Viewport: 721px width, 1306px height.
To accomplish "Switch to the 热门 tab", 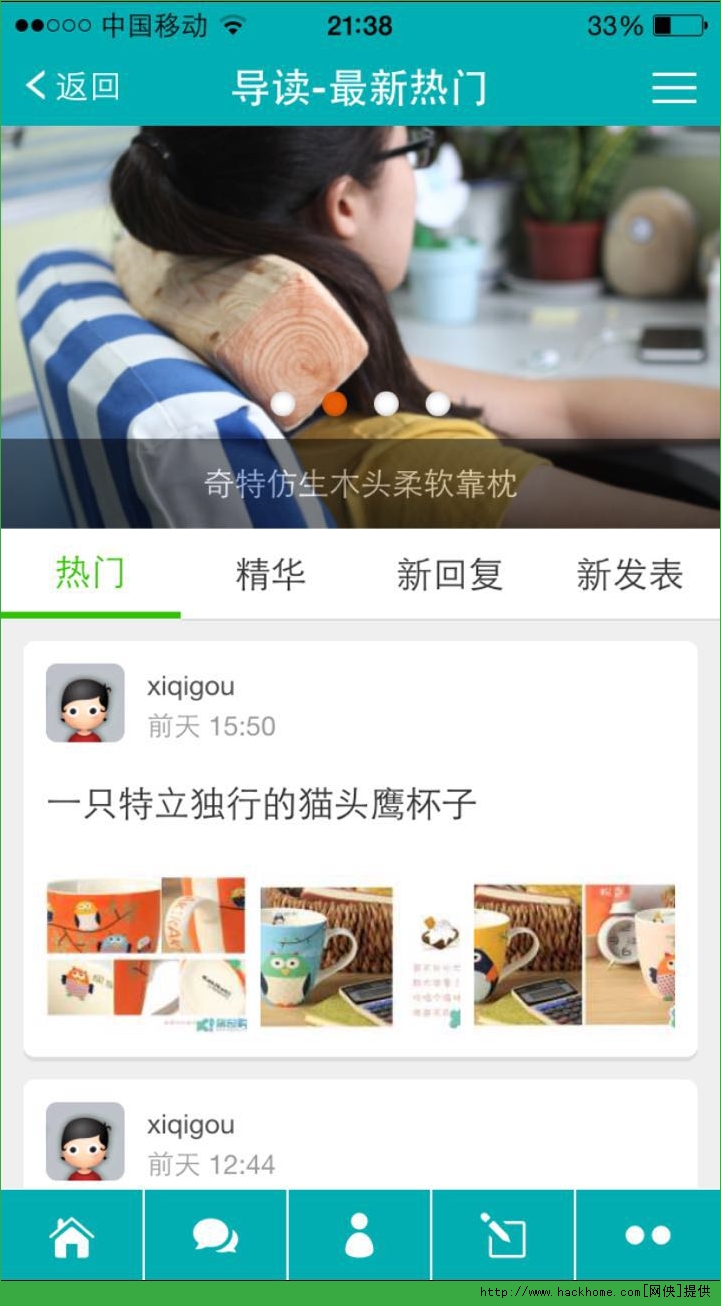I will click(x=90, y=575).
